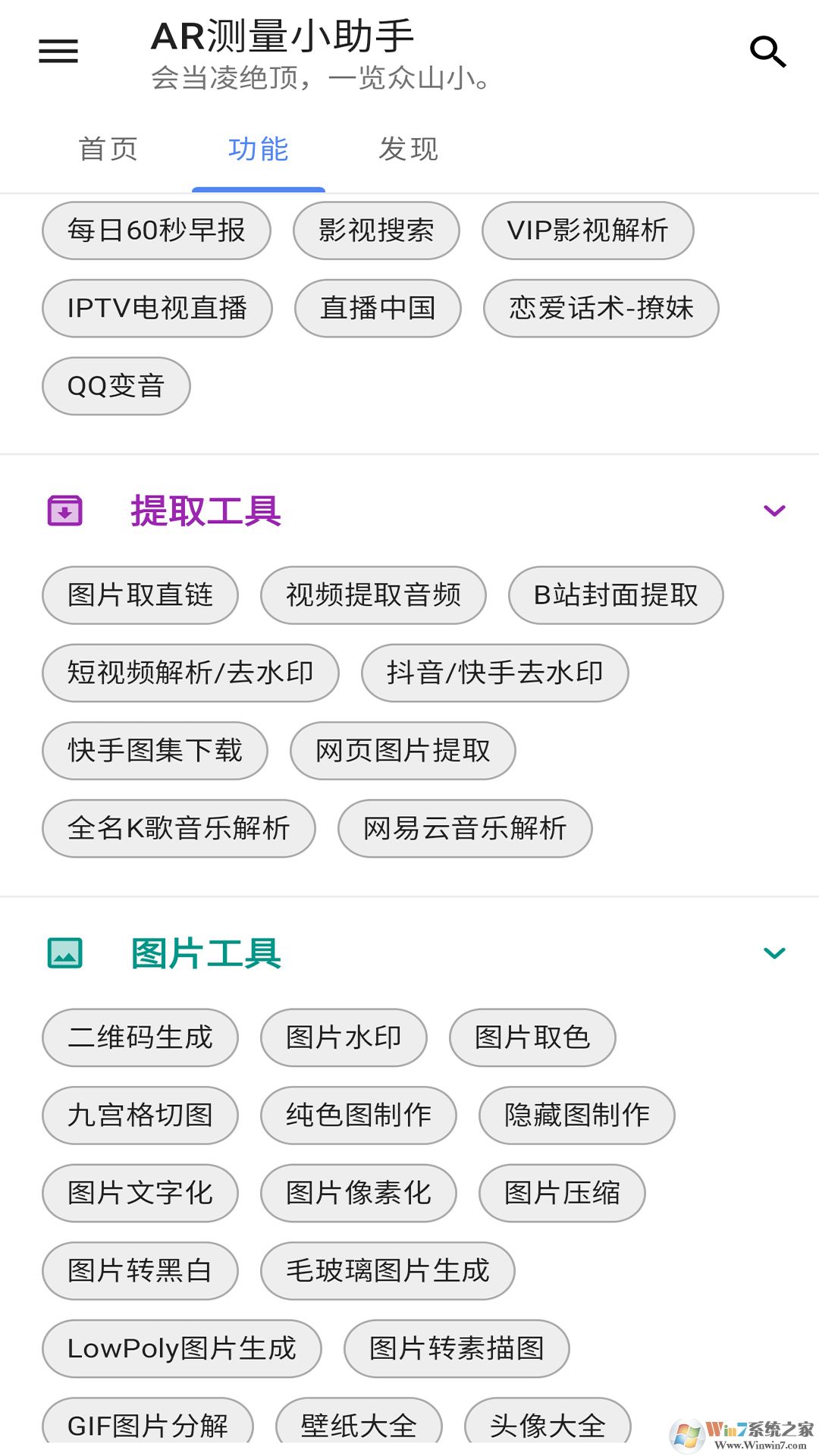Click the search icon
819x1456 pixels.
pyautogui.click(x=767, y=52)
